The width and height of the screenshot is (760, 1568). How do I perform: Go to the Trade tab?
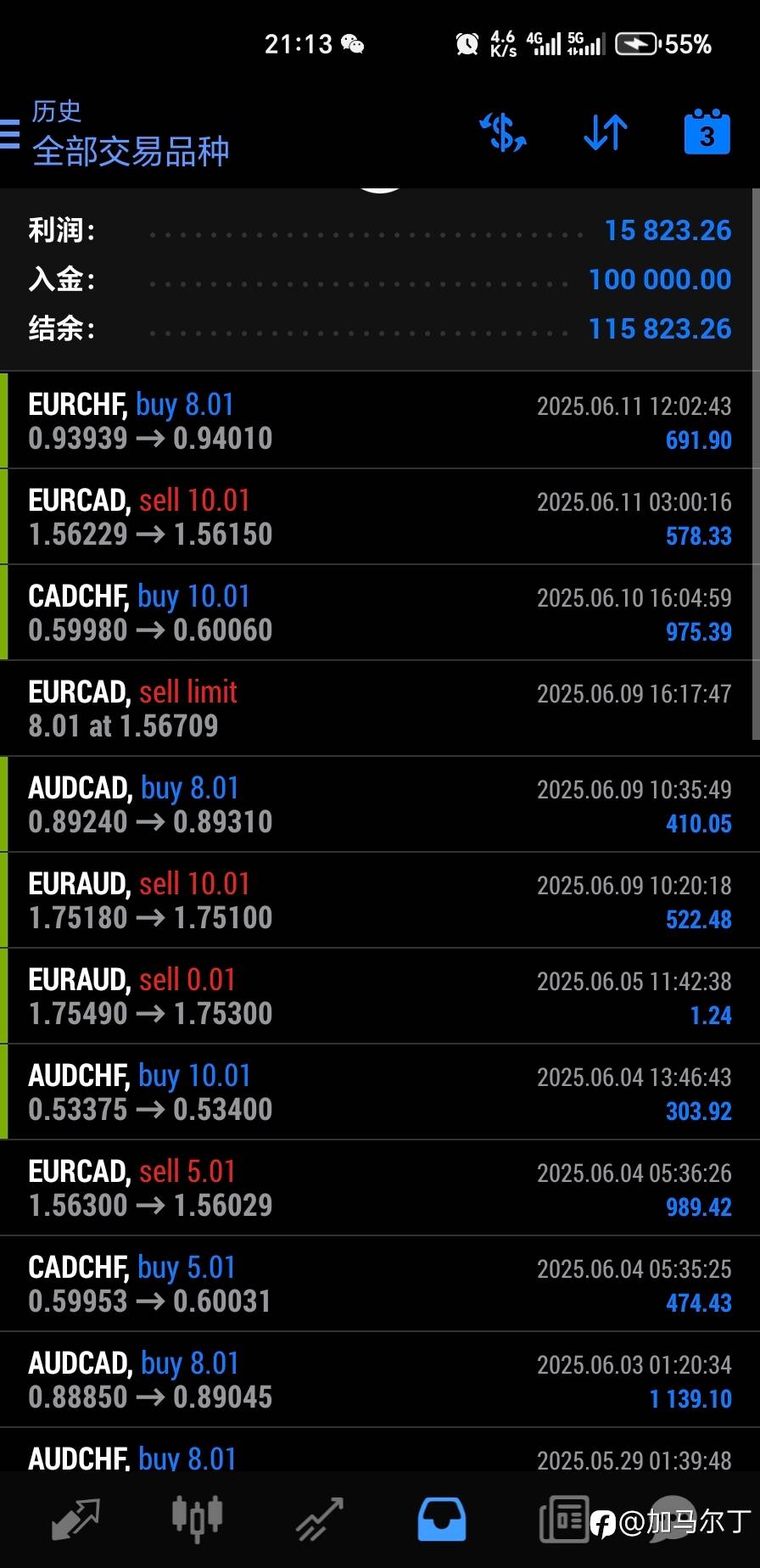(319, 1519)
